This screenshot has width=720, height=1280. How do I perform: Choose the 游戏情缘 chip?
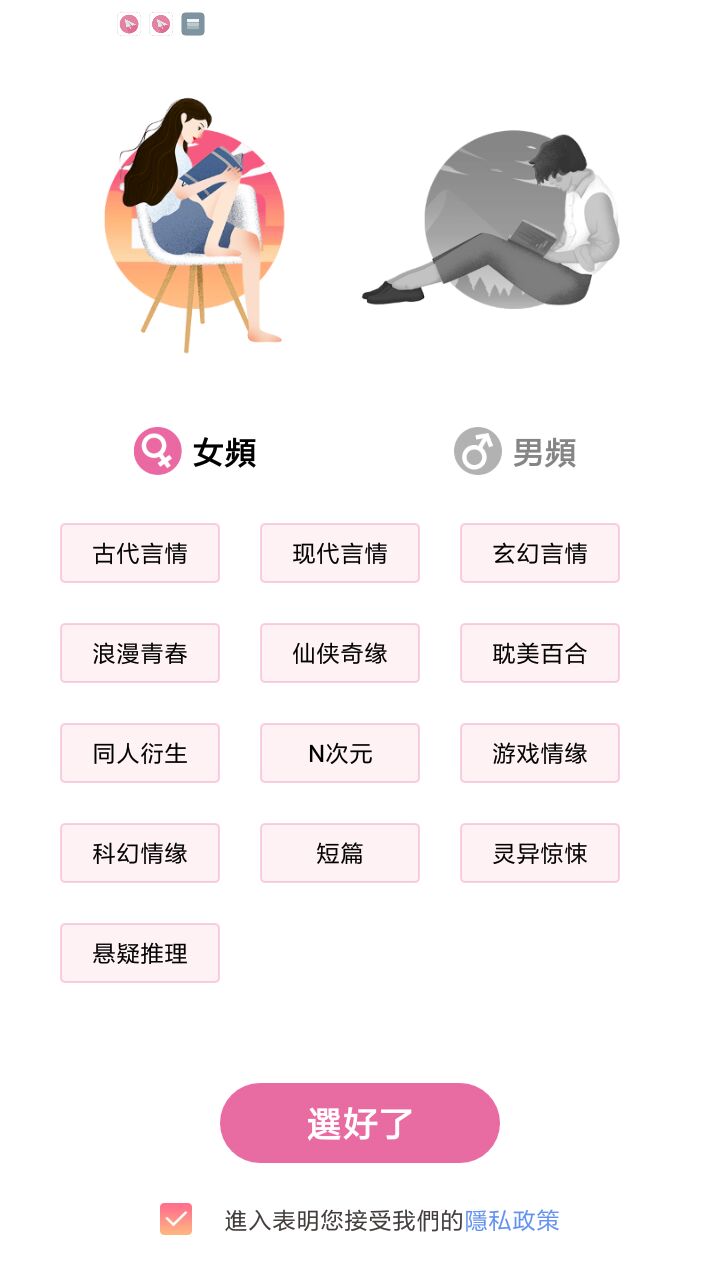[540, 753]
